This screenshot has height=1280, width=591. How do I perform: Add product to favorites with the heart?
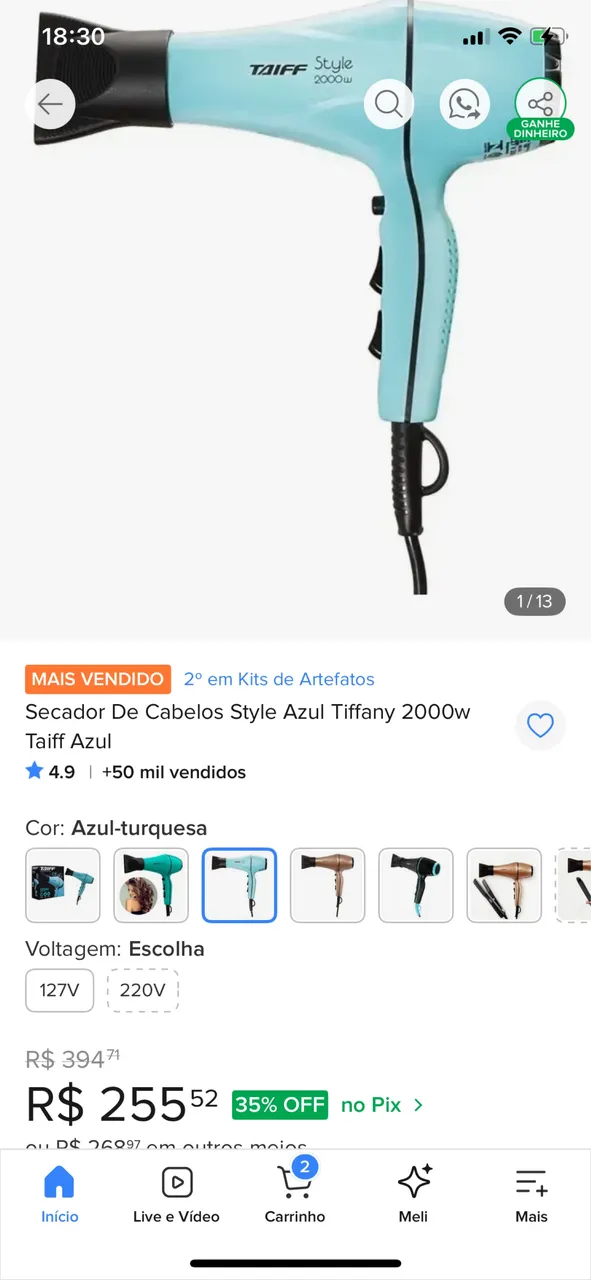[x=540, y=726]
